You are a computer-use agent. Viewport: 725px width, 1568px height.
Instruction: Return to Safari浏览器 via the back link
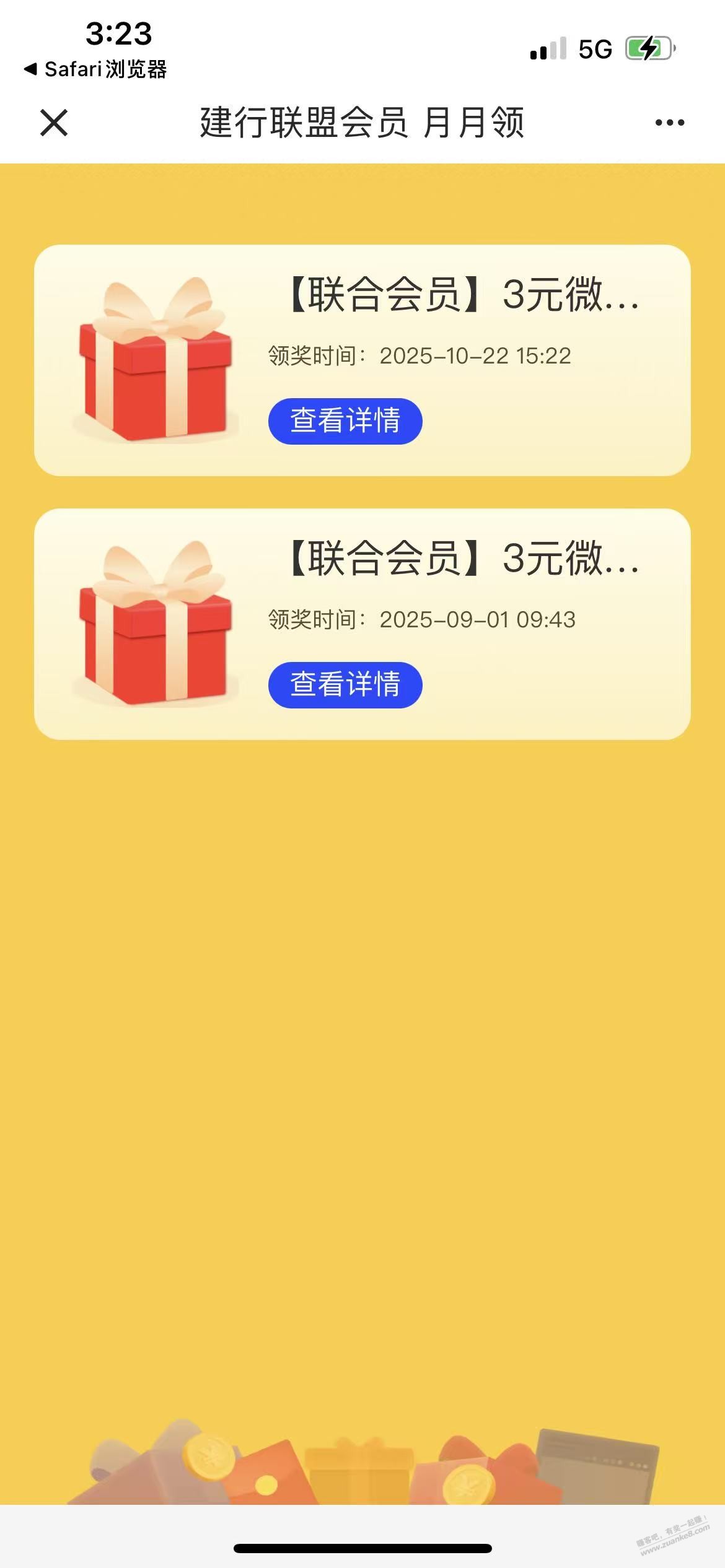pyautogui.click(x=96, y=69)
